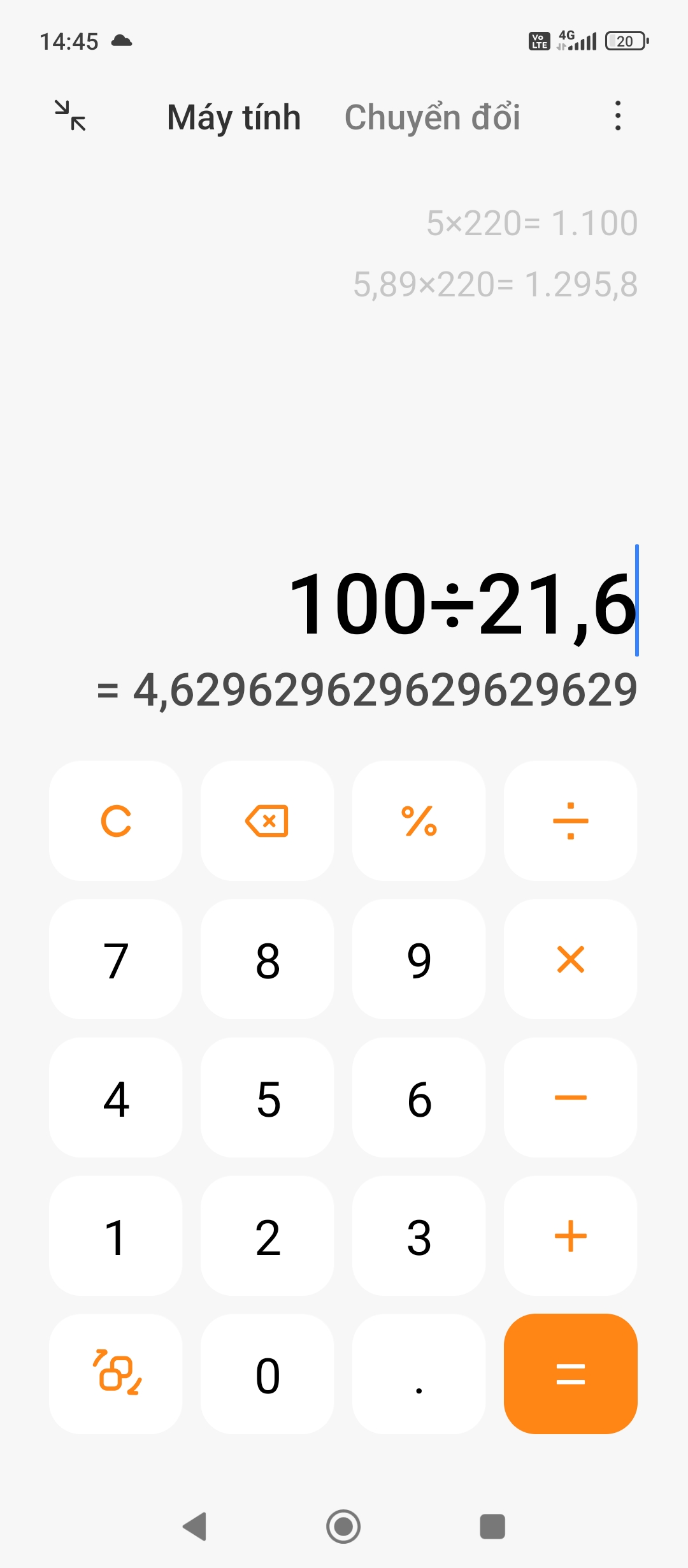
Task: Tap the orange equals button
Action: pos(571,1374)
